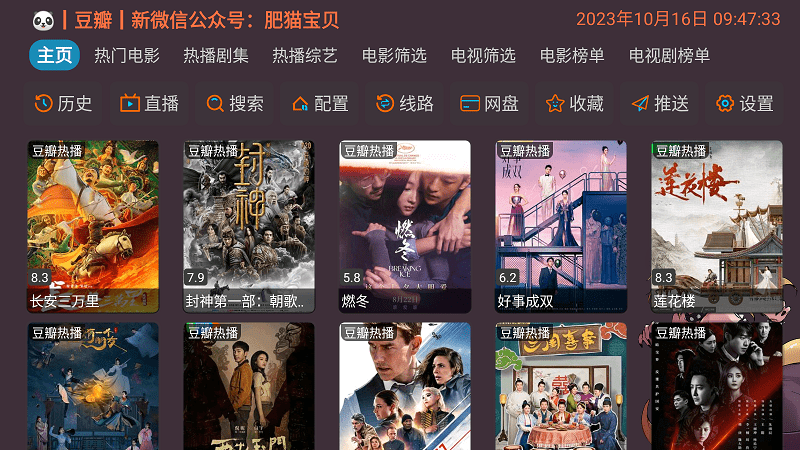Open 直播 live TV

coord(149,103)
